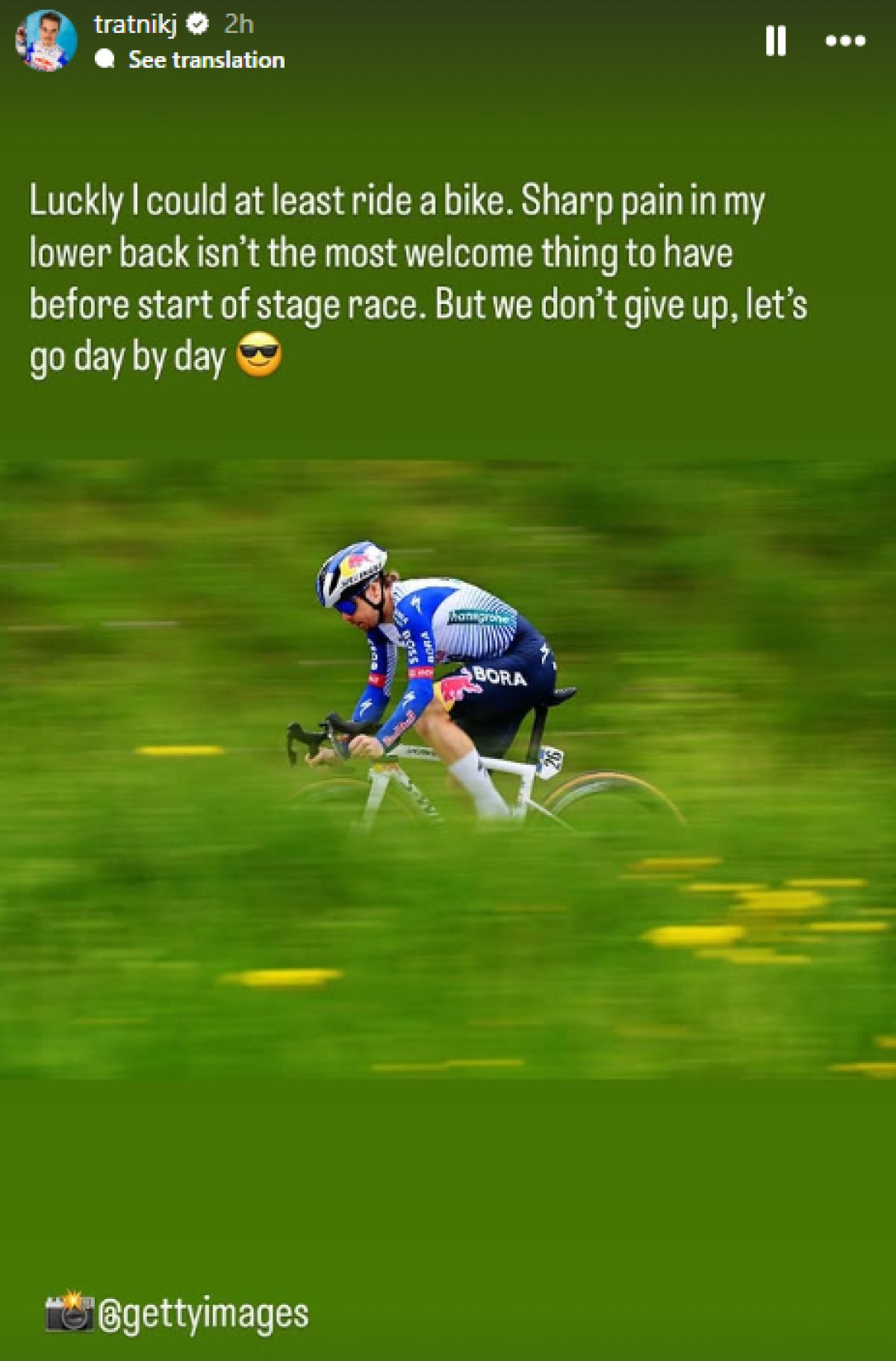Open the three-dot story options menu
The height and width of the screenshot is (1361, 896).
(x=845, y=41)
